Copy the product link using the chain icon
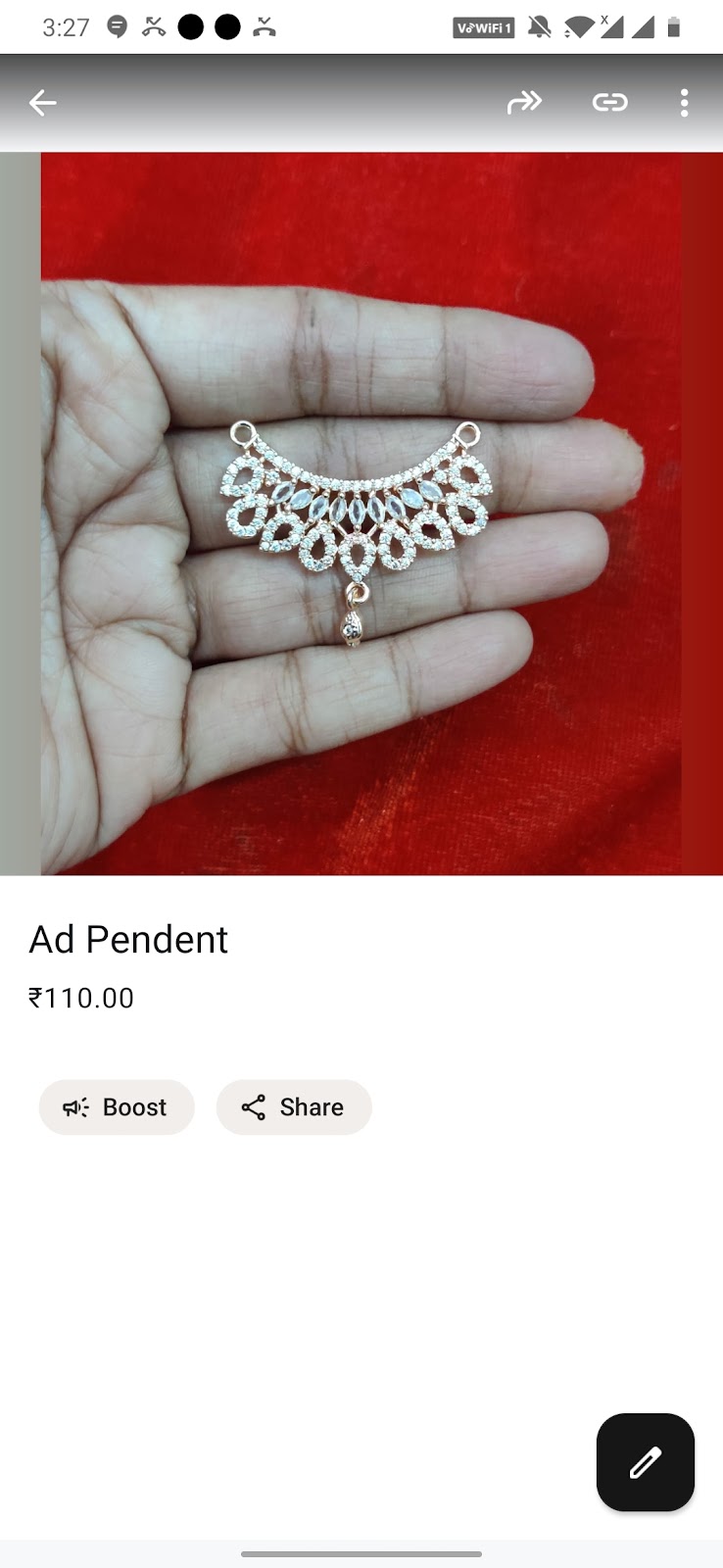This screenshot has height=1568, width=723. tap(609, 102)
